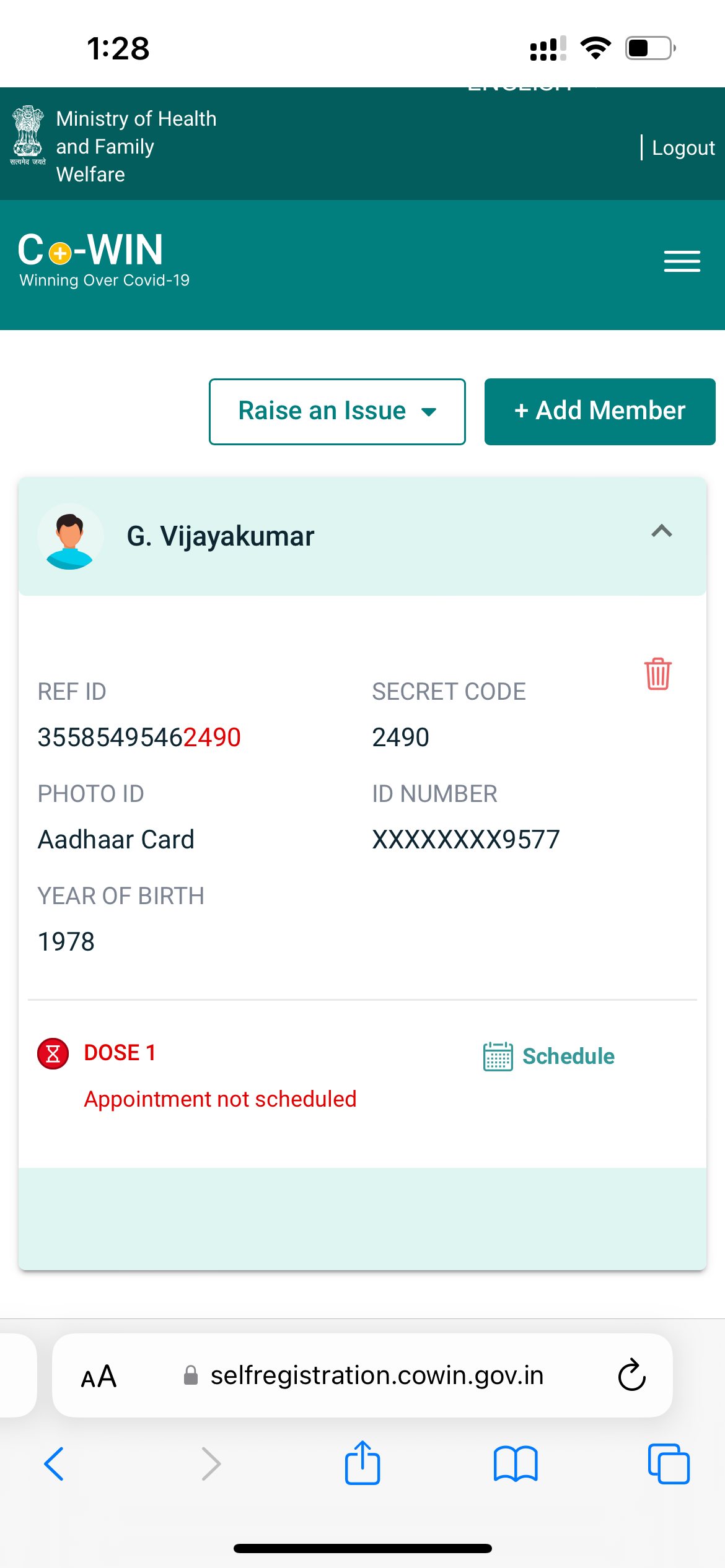Go back to the previous page
Screen dimensions: 725x1568
(55, 1464)
